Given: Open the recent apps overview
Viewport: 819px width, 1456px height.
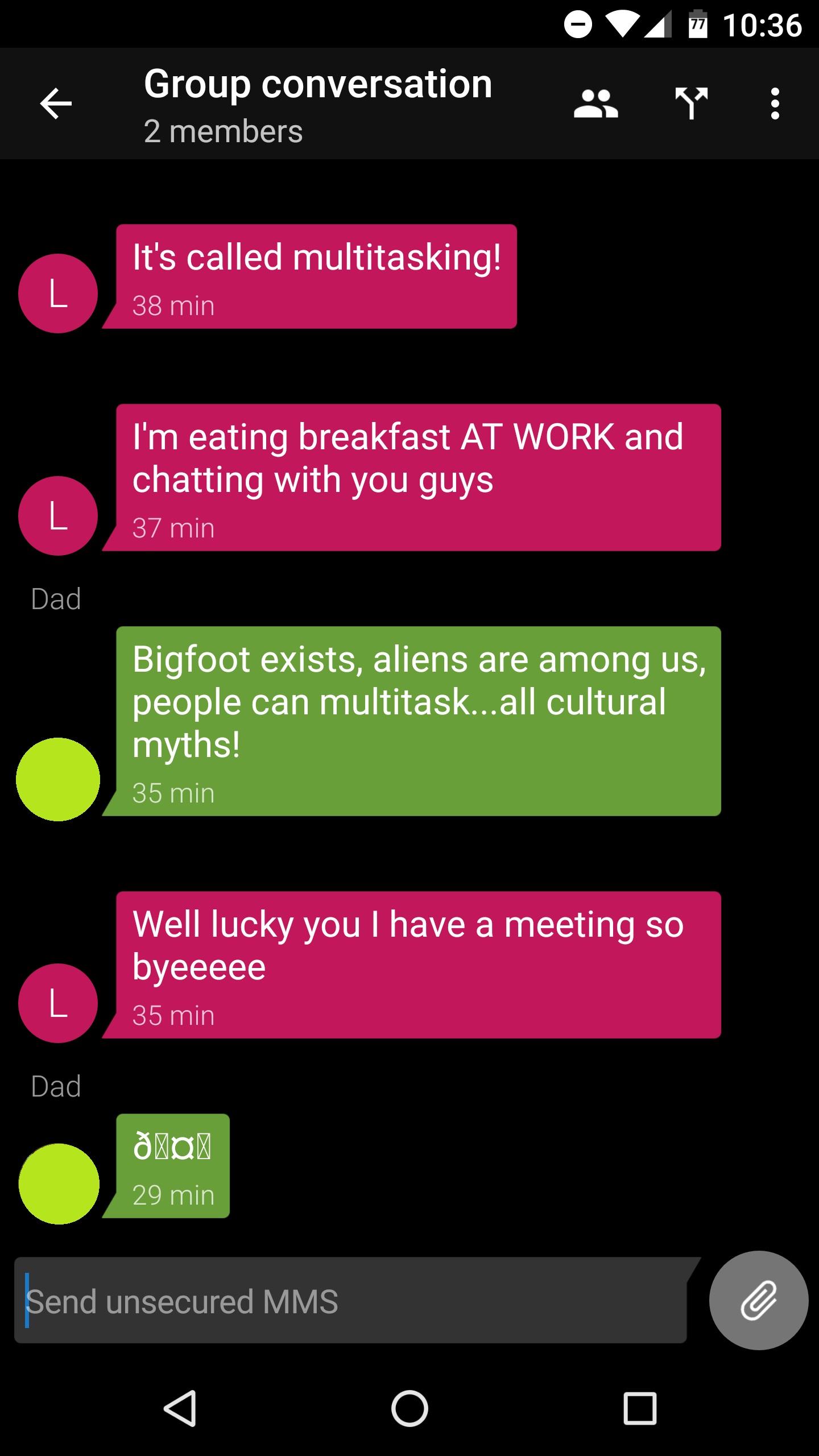Looking at the screenshot, I should (640, 1408).
